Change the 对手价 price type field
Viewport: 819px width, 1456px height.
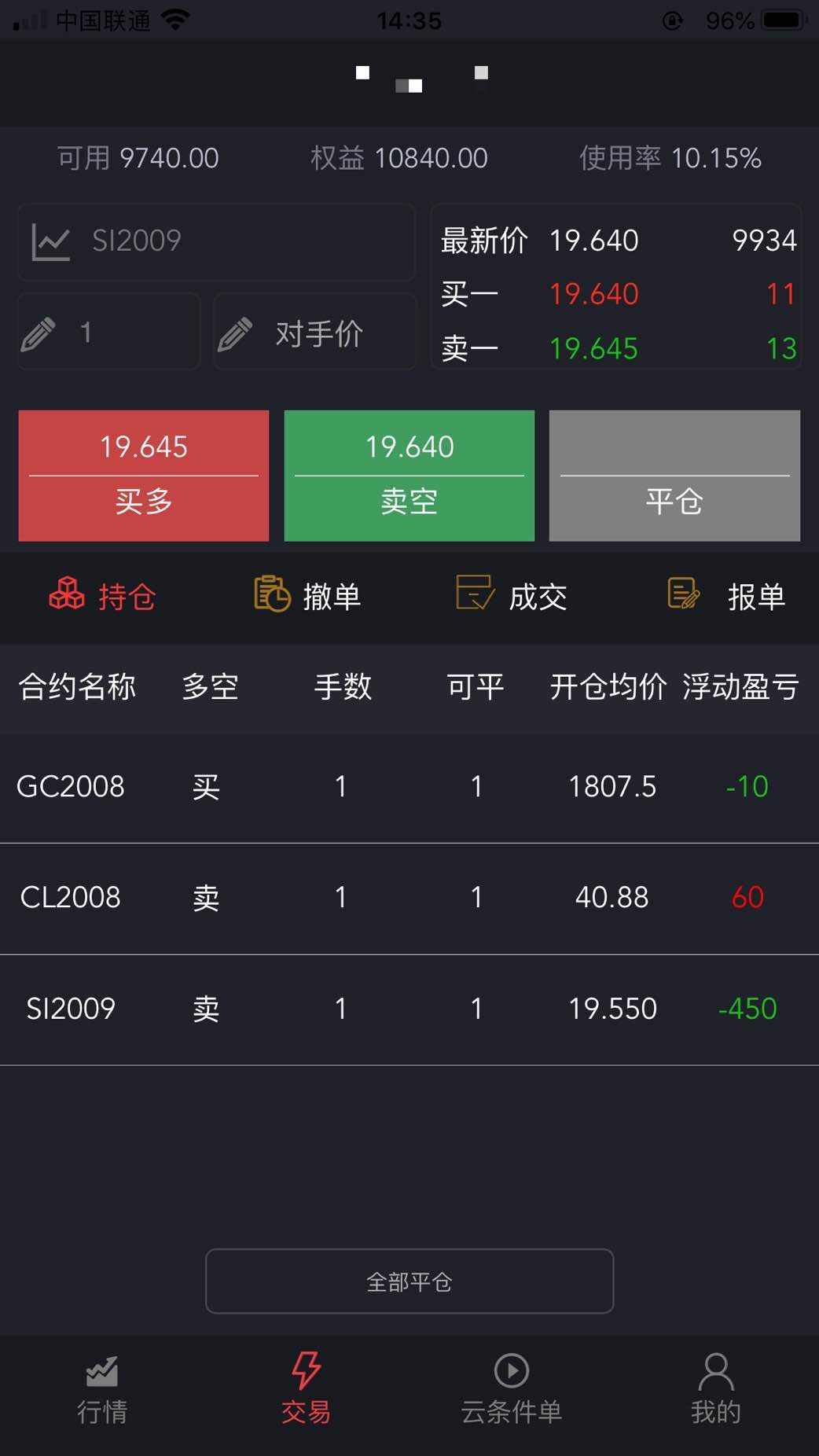[x=314, y=333]
